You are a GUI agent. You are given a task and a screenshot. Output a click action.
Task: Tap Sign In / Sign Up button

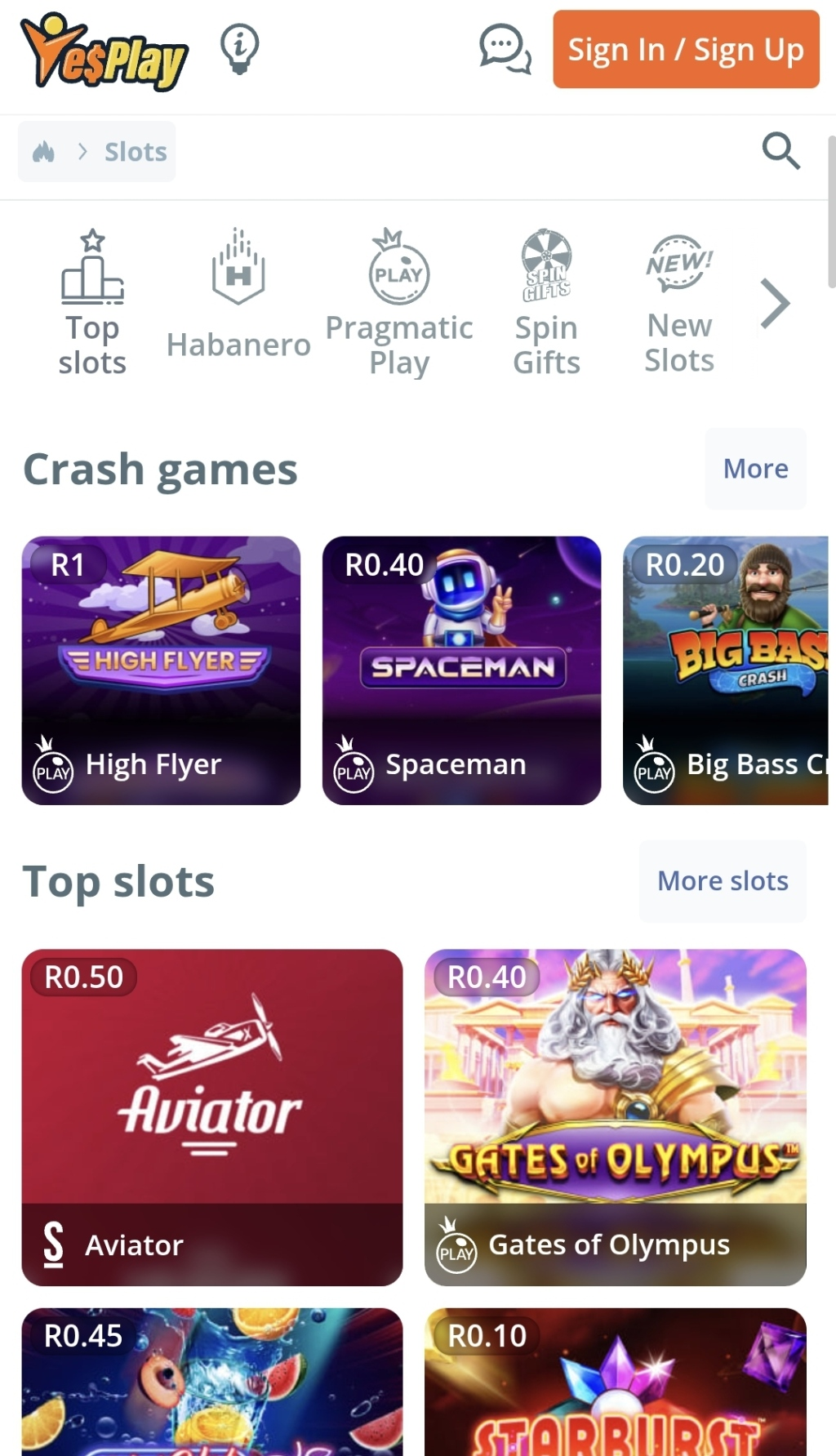686,49
